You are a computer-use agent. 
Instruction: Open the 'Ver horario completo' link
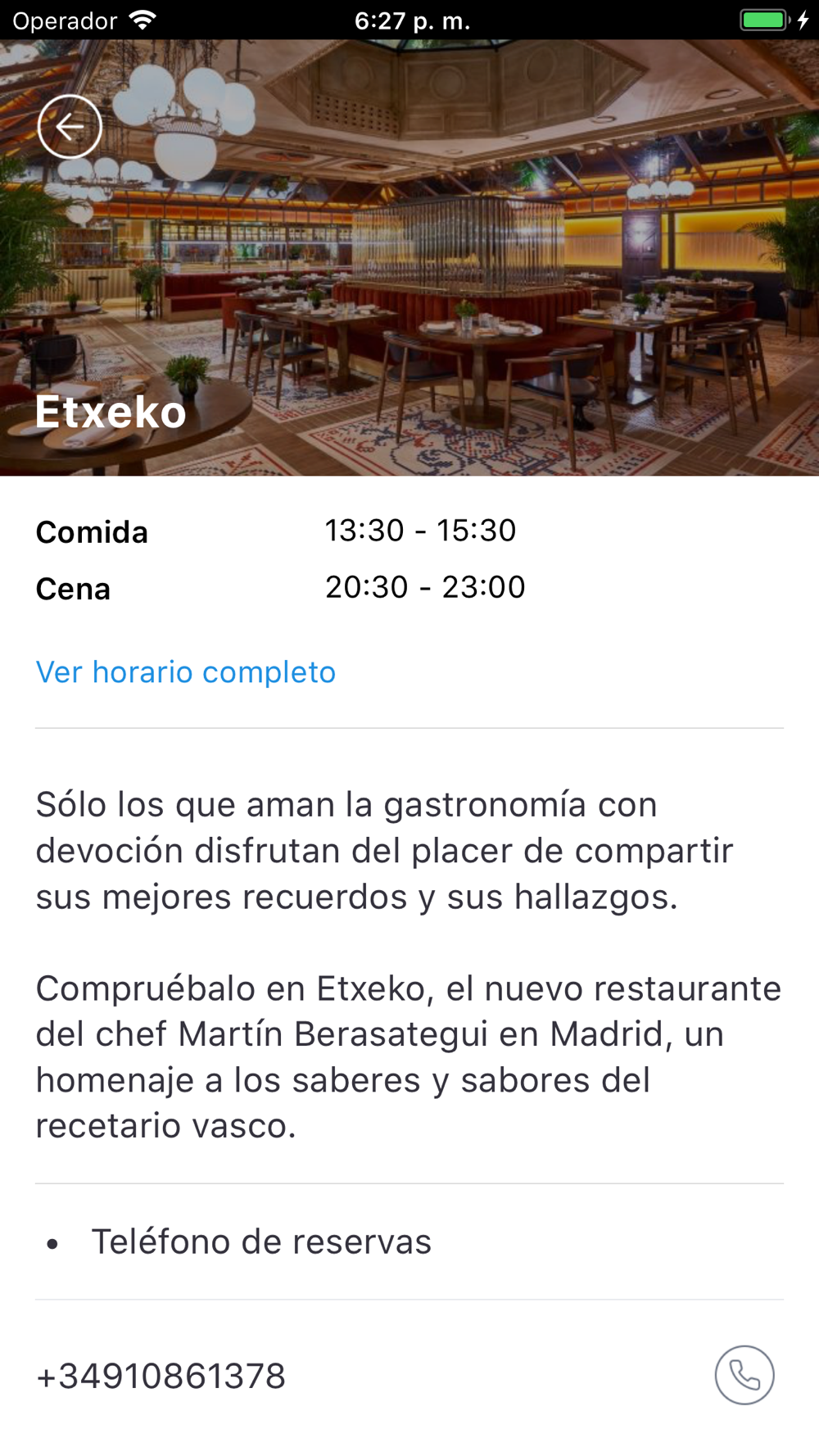coord(186,672)
